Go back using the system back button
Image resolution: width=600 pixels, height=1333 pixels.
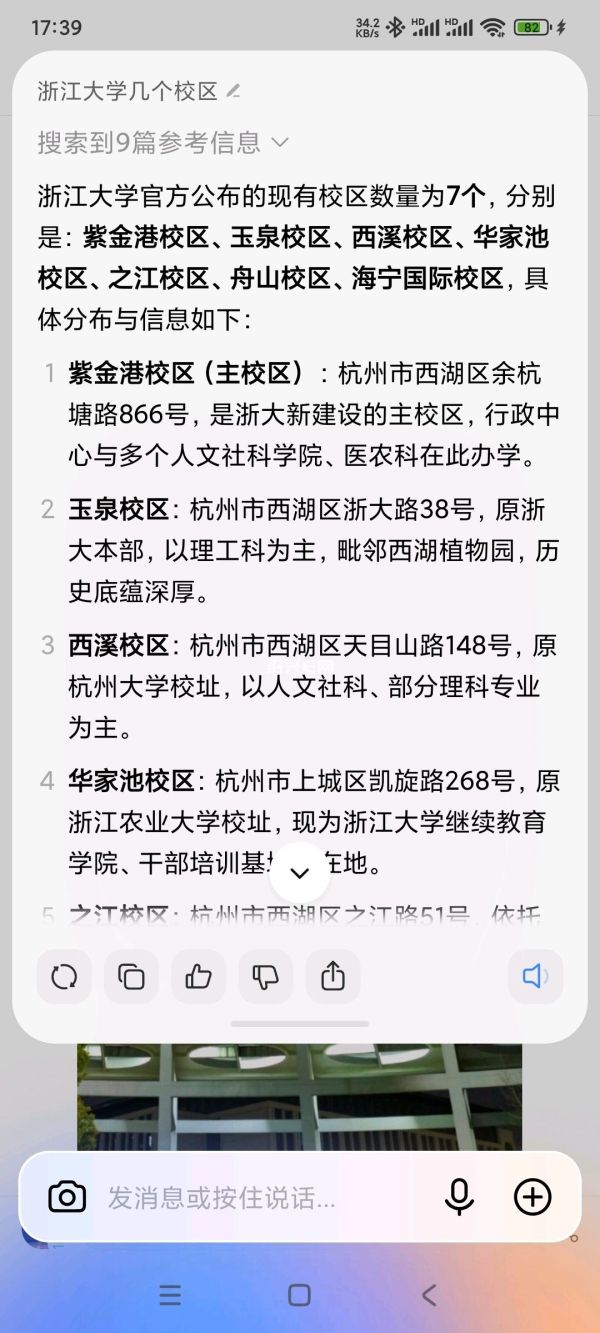[x=429, y=1296]
